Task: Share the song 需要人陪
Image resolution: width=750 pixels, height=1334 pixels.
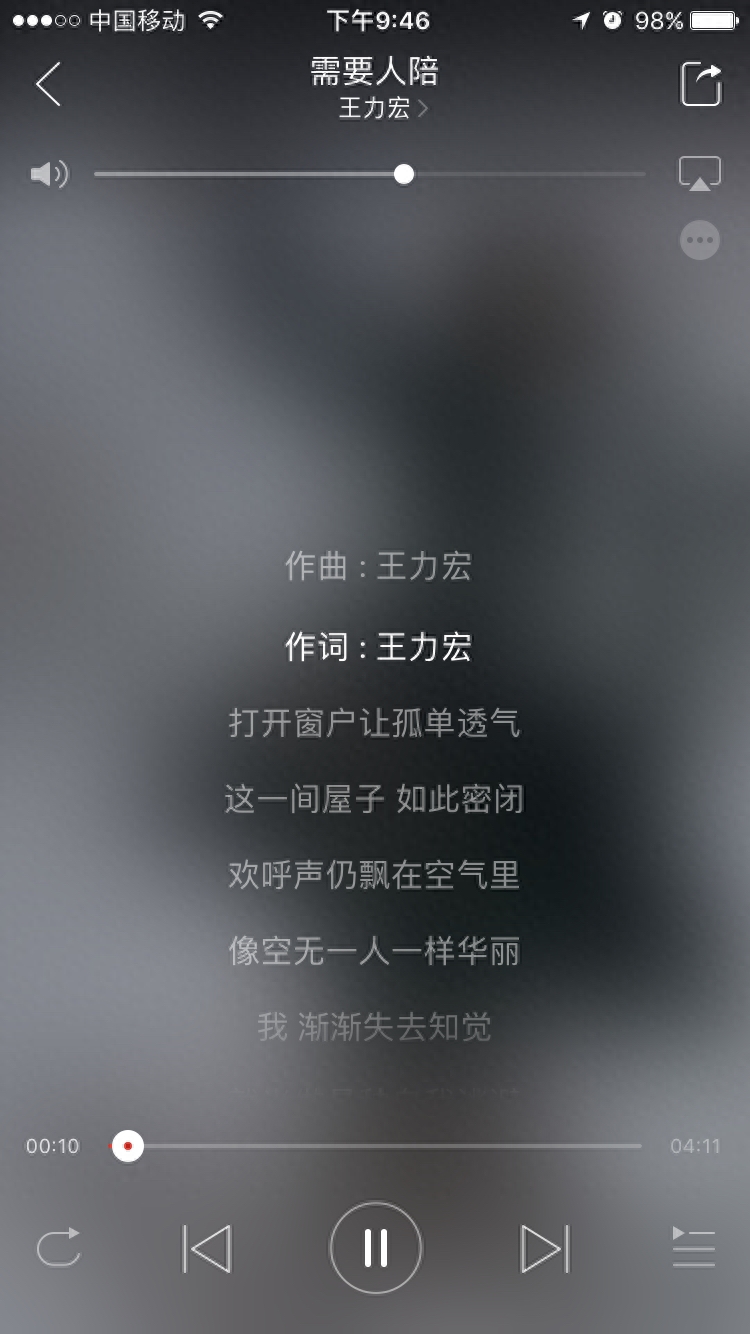Action: tap(701, 84)
